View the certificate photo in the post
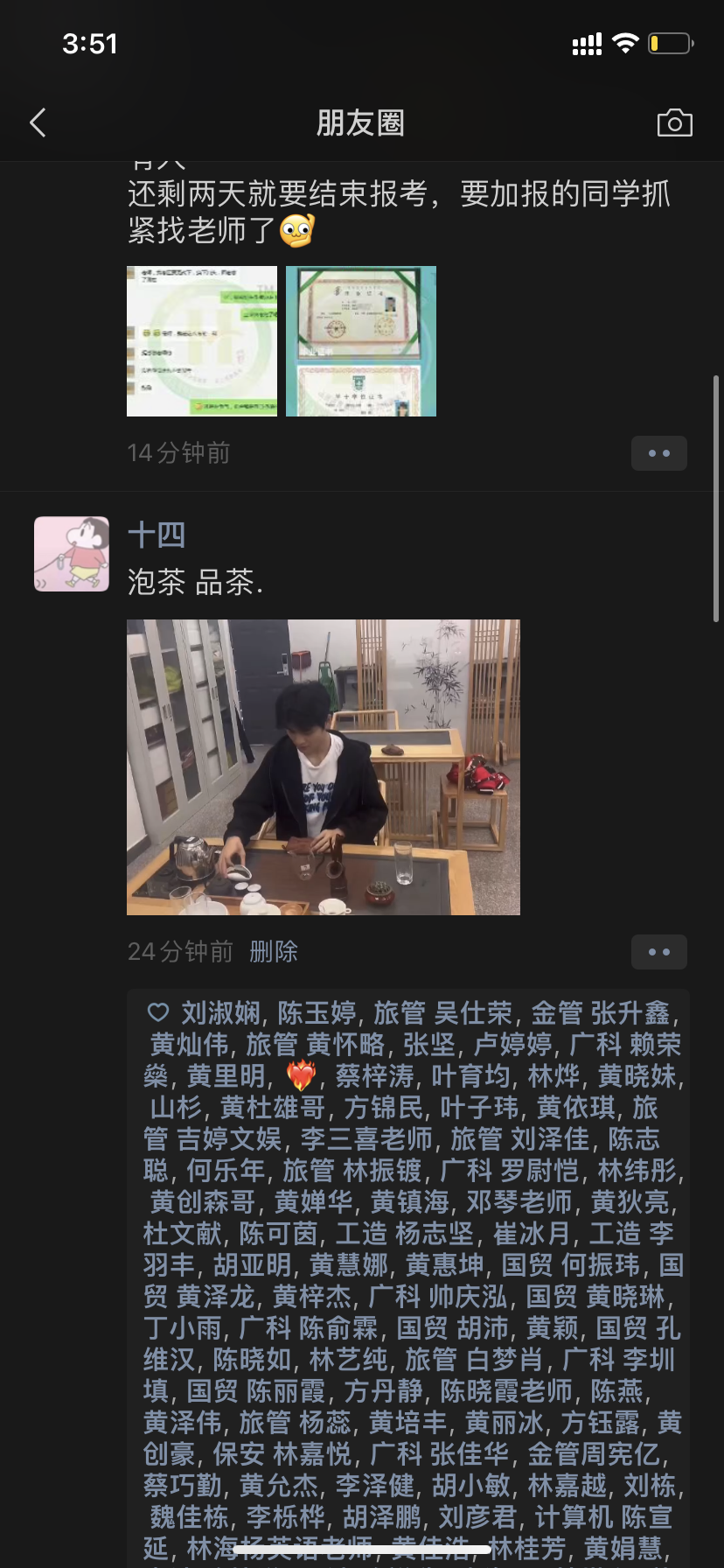This screenshot has width=724, height=1568. click(x=361, y=341)
